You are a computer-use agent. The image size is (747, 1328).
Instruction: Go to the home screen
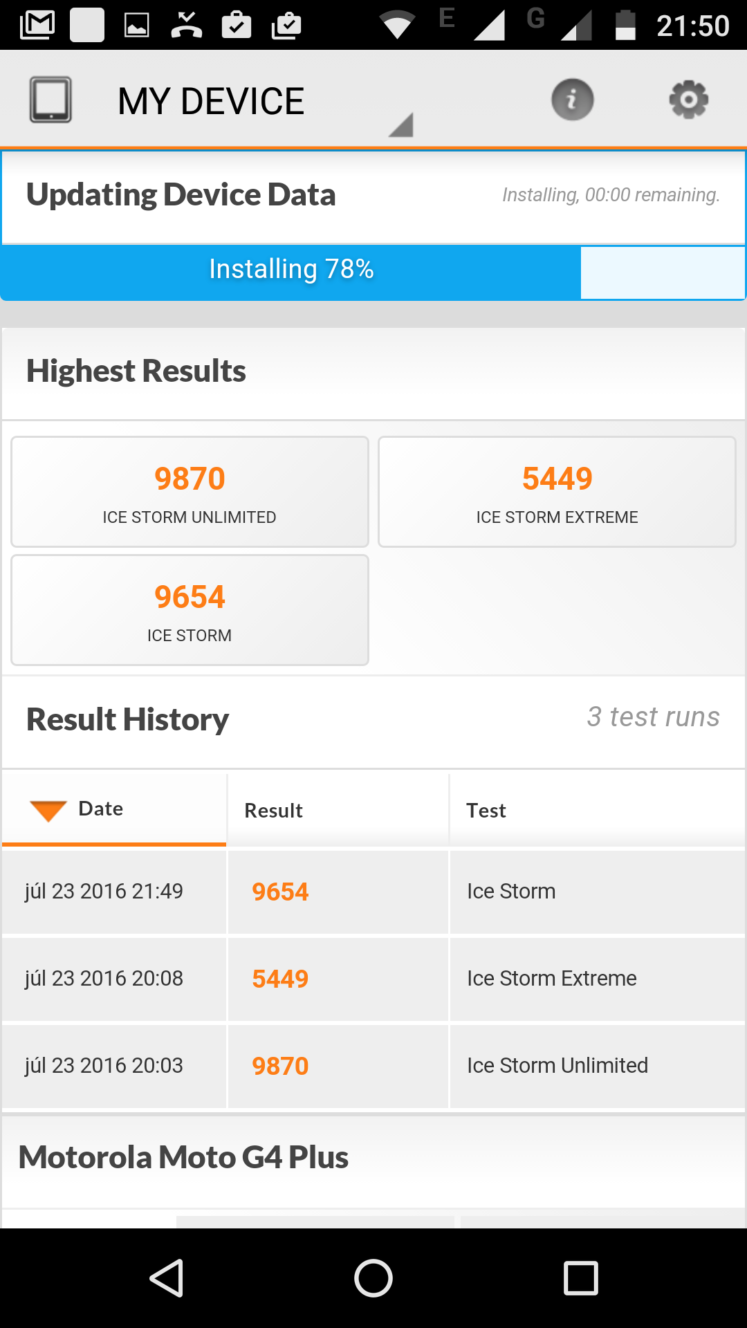[373, 1278]
